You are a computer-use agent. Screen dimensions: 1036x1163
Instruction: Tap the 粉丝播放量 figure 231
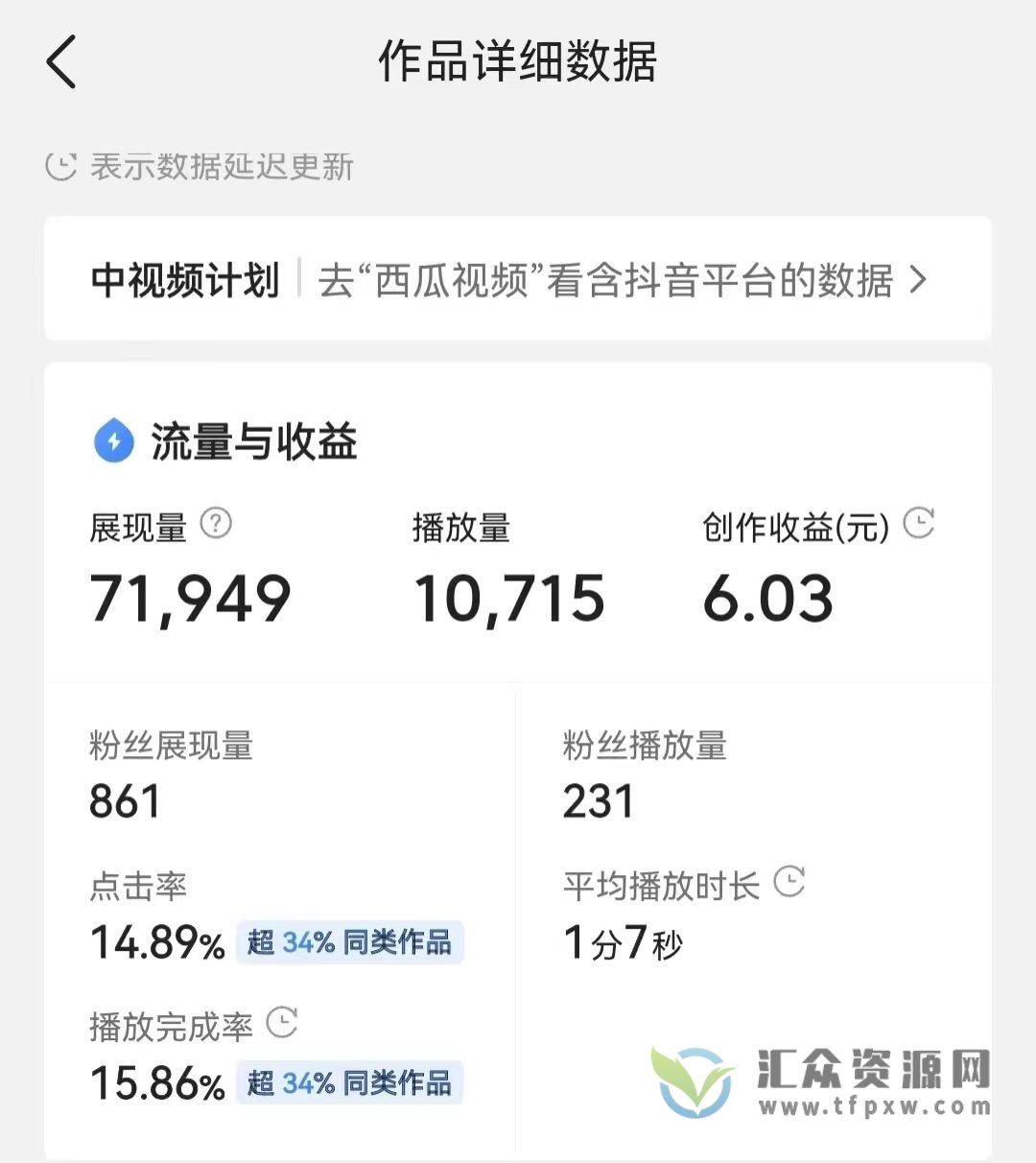point(598,799)
